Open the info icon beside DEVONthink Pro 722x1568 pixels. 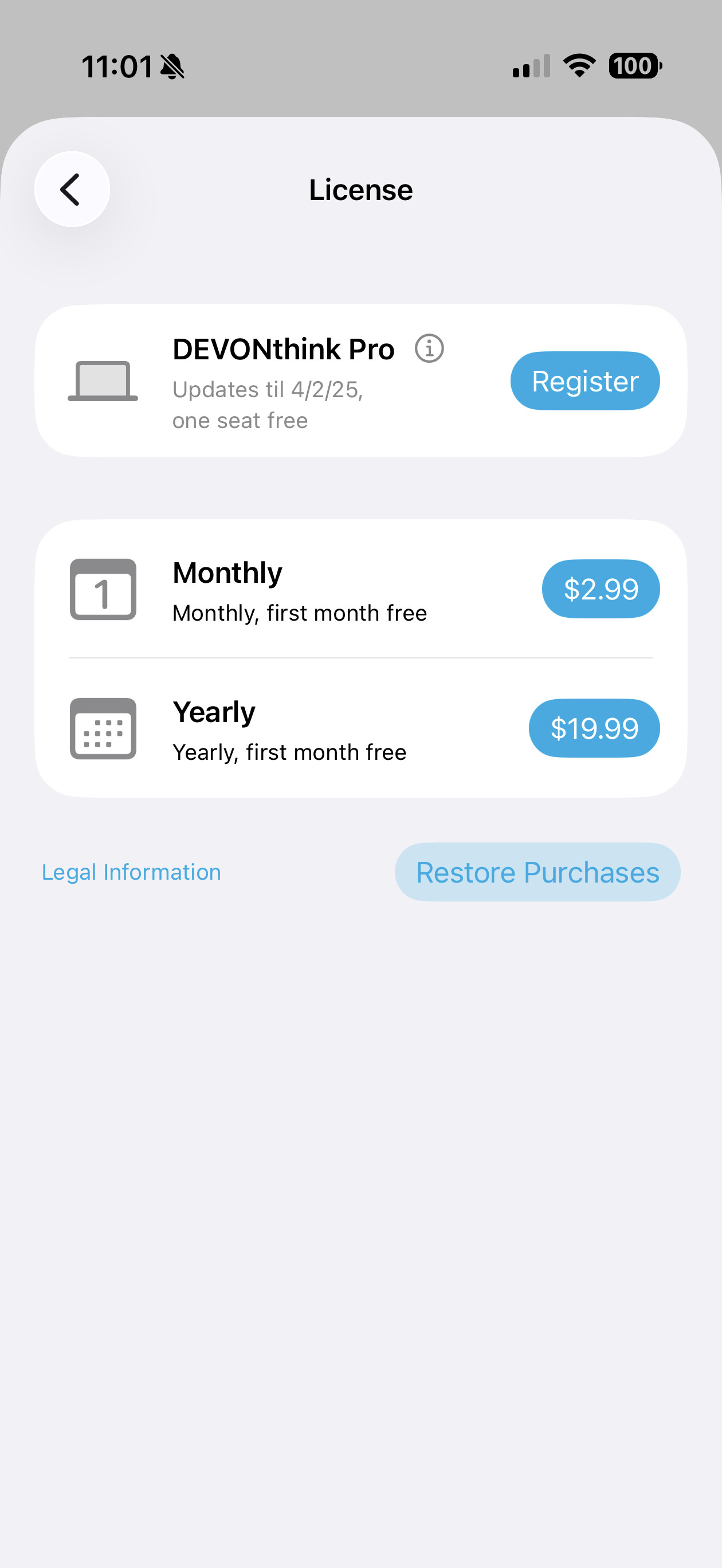(429, 349)
